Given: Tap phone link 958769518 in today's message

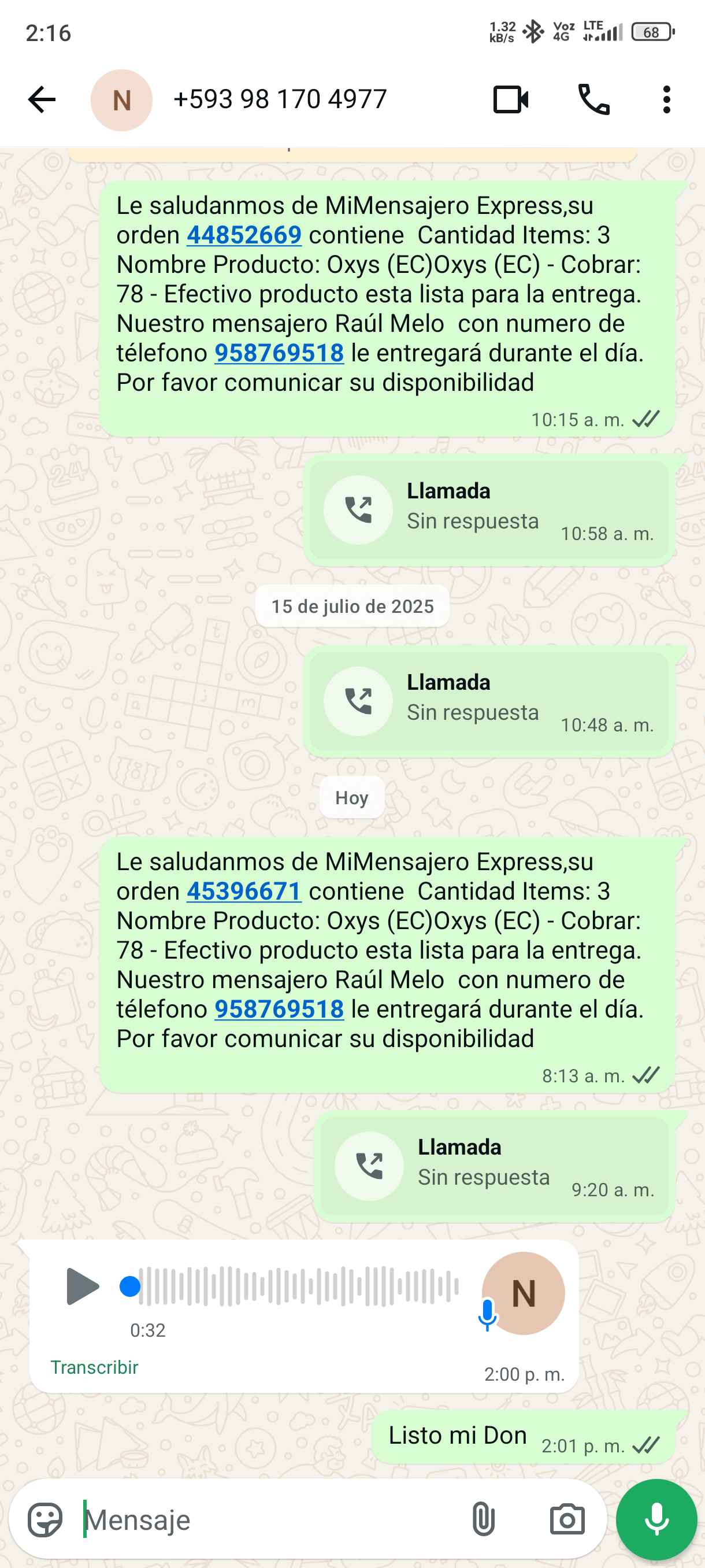Looking at the screenshot, I should click(279, 1010).
